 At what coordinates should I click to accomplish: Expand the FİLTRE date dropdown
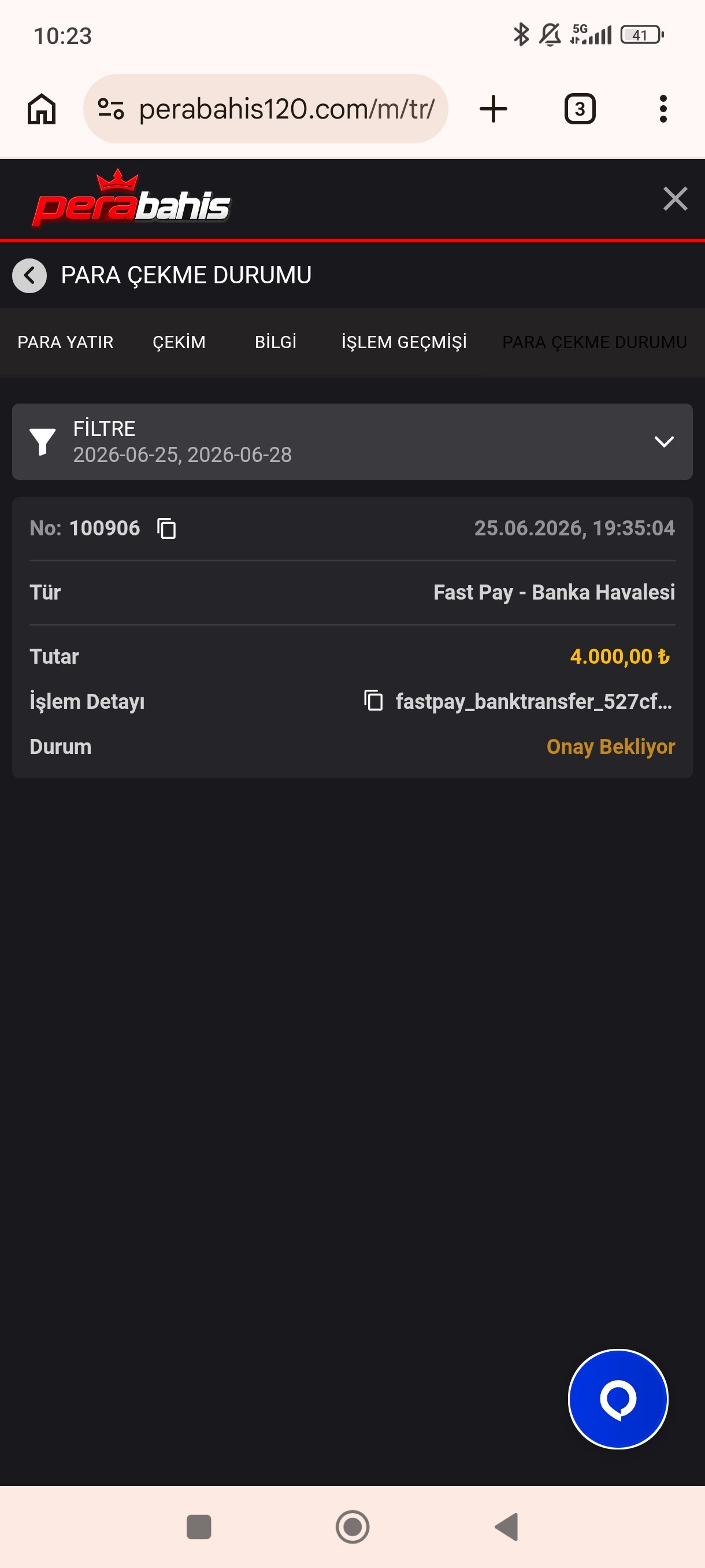(352, 442)
